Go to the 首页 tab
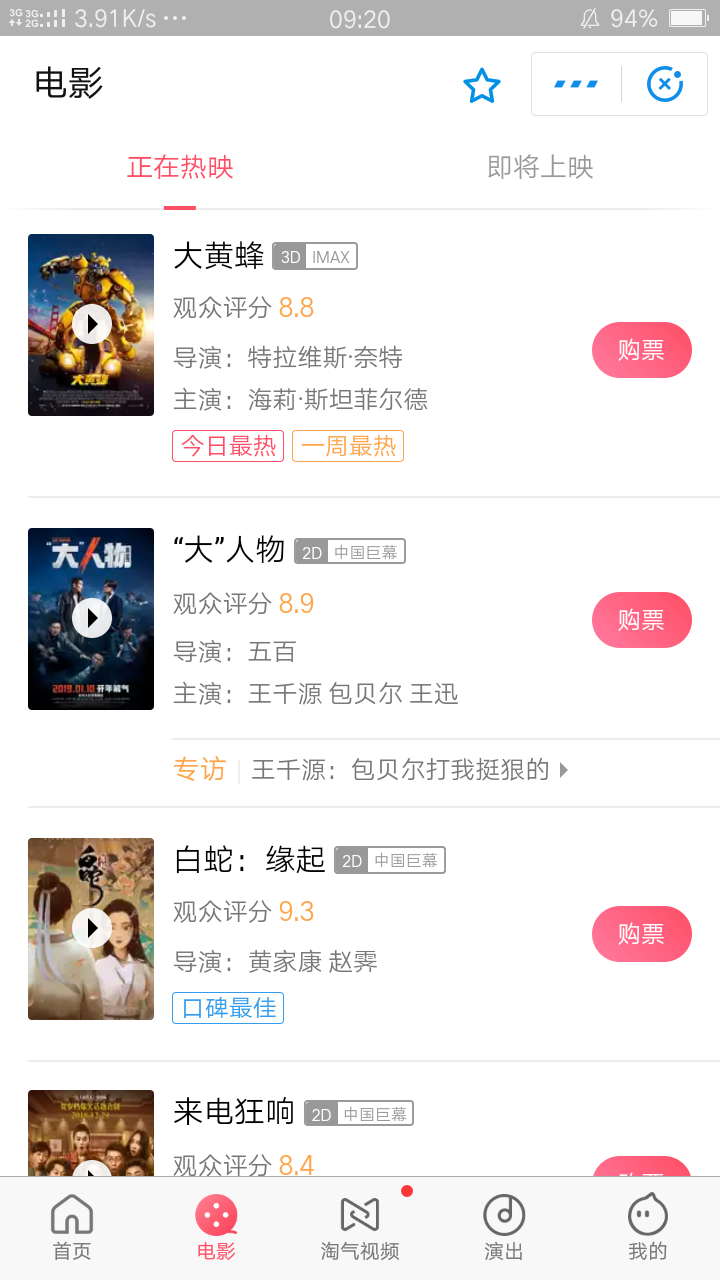Image resolution: width=720 pixels, height=1280 pixels. [72, 1228]
